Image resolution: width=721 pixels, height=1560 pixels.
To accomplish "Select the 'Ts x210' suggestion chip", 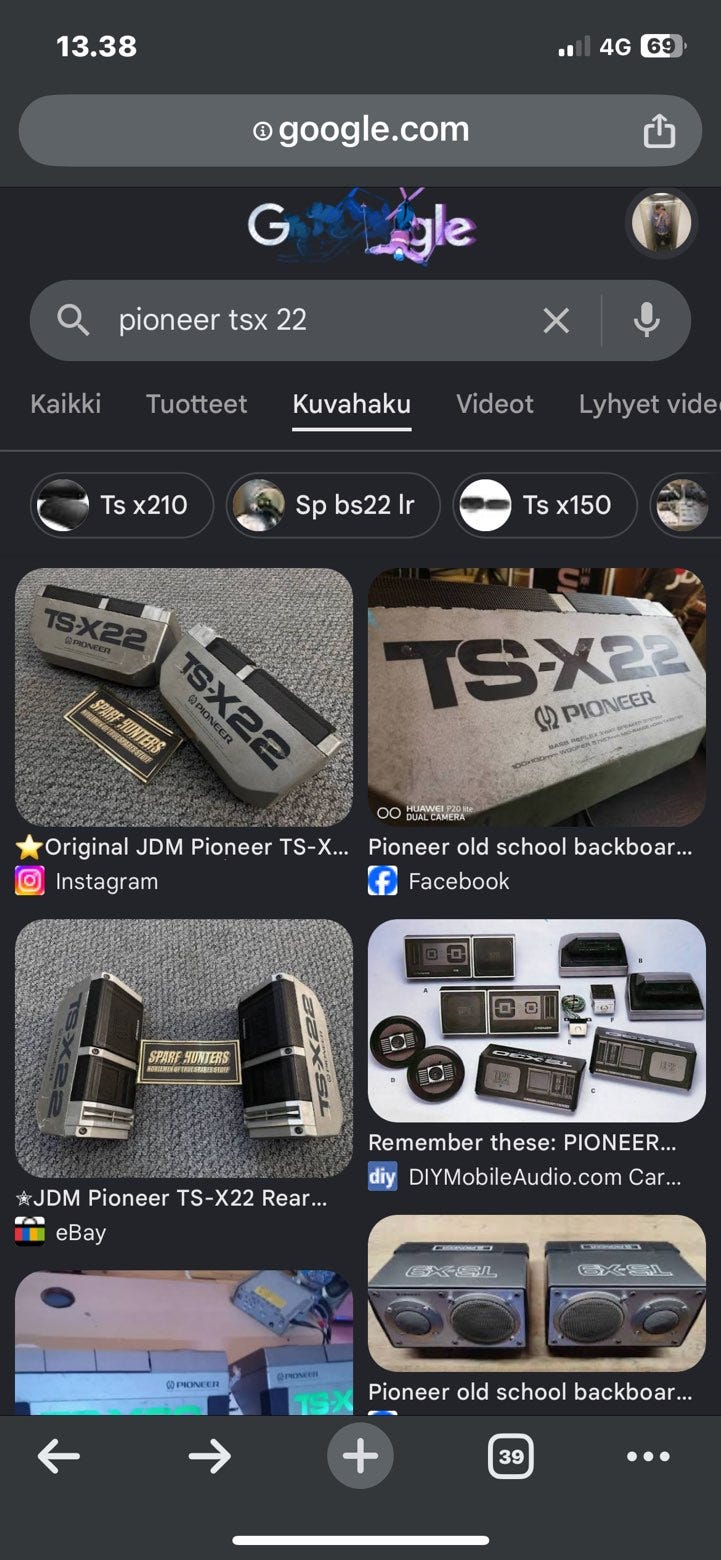I will pyautogui.click(x=122, y=505).
